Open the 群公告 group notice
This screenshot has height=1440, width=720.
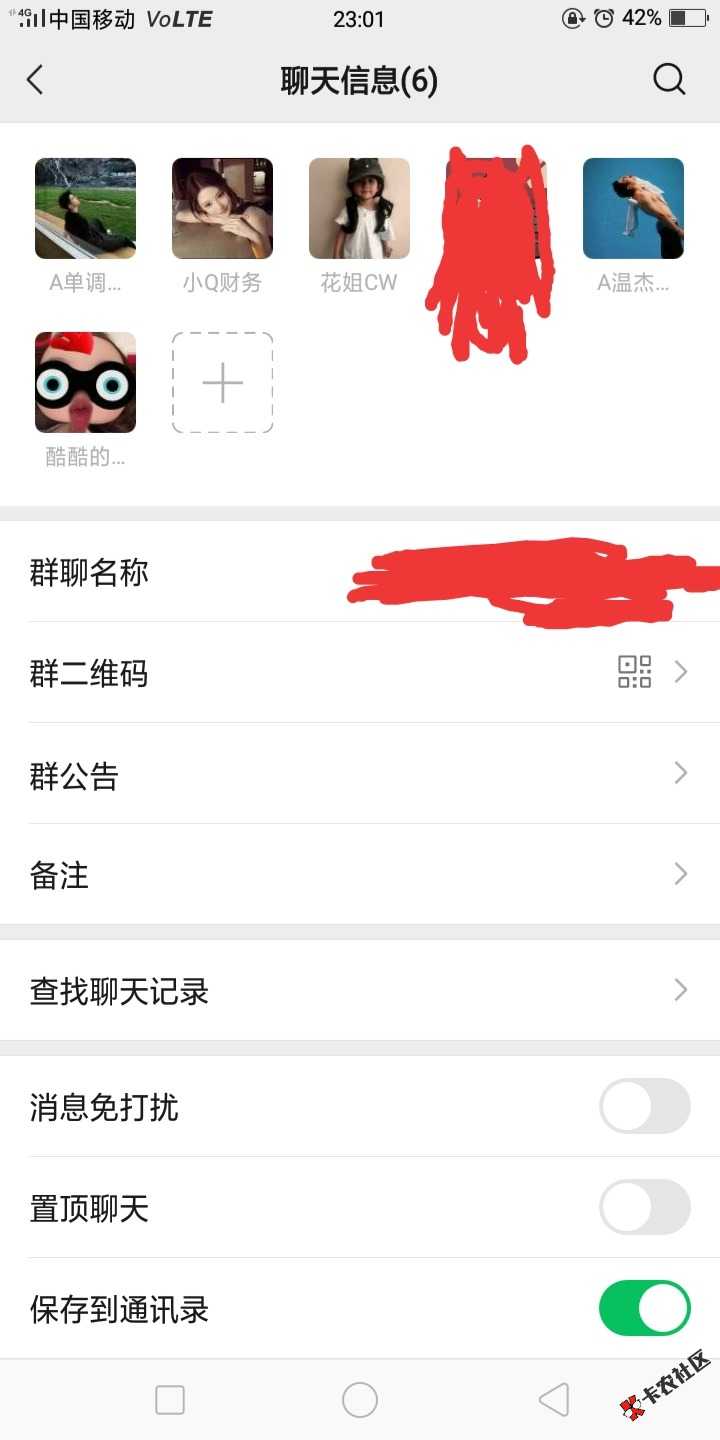coord(360,774)
